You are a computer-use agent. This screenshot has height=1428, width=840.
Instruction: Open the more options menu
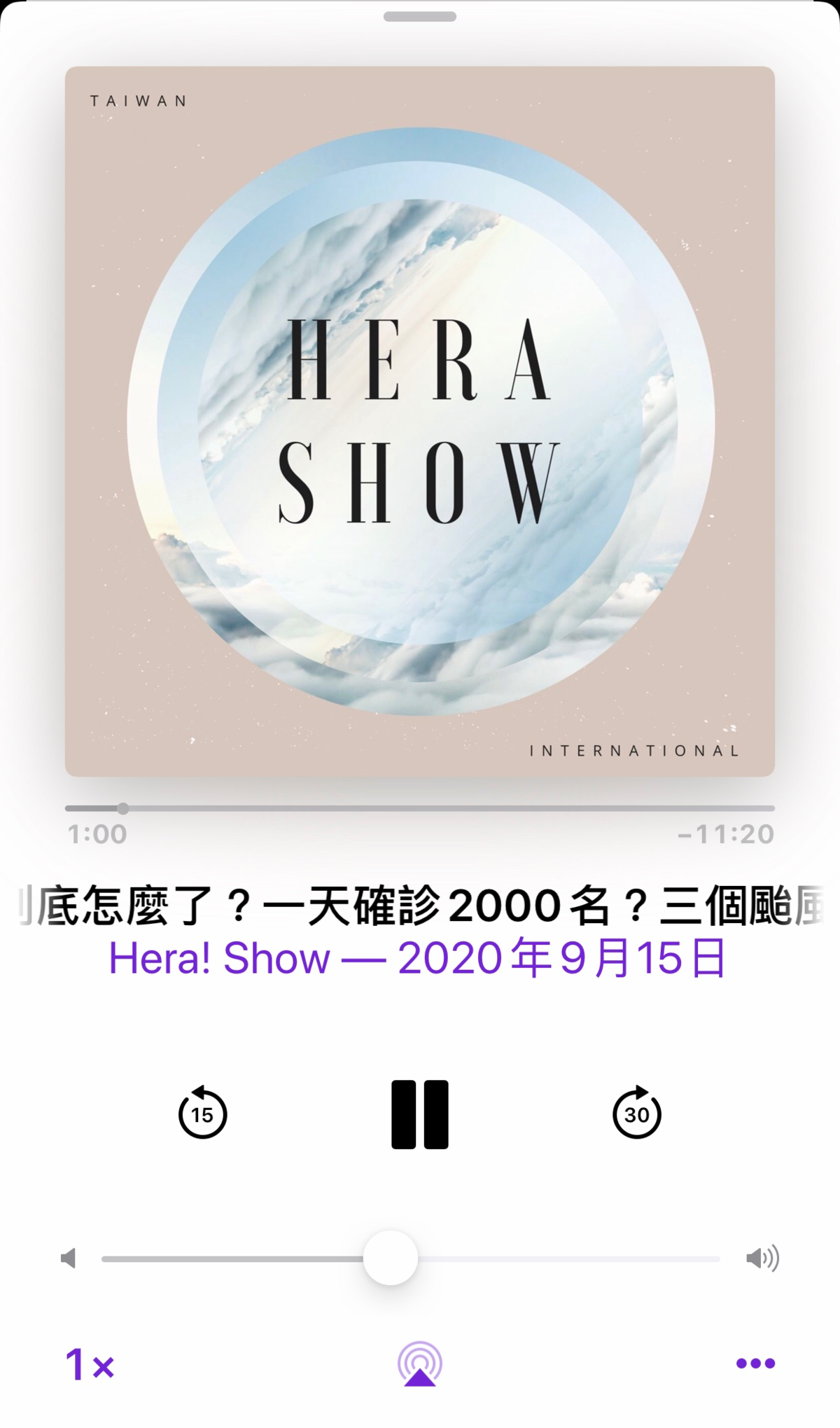click(755, 1364)
